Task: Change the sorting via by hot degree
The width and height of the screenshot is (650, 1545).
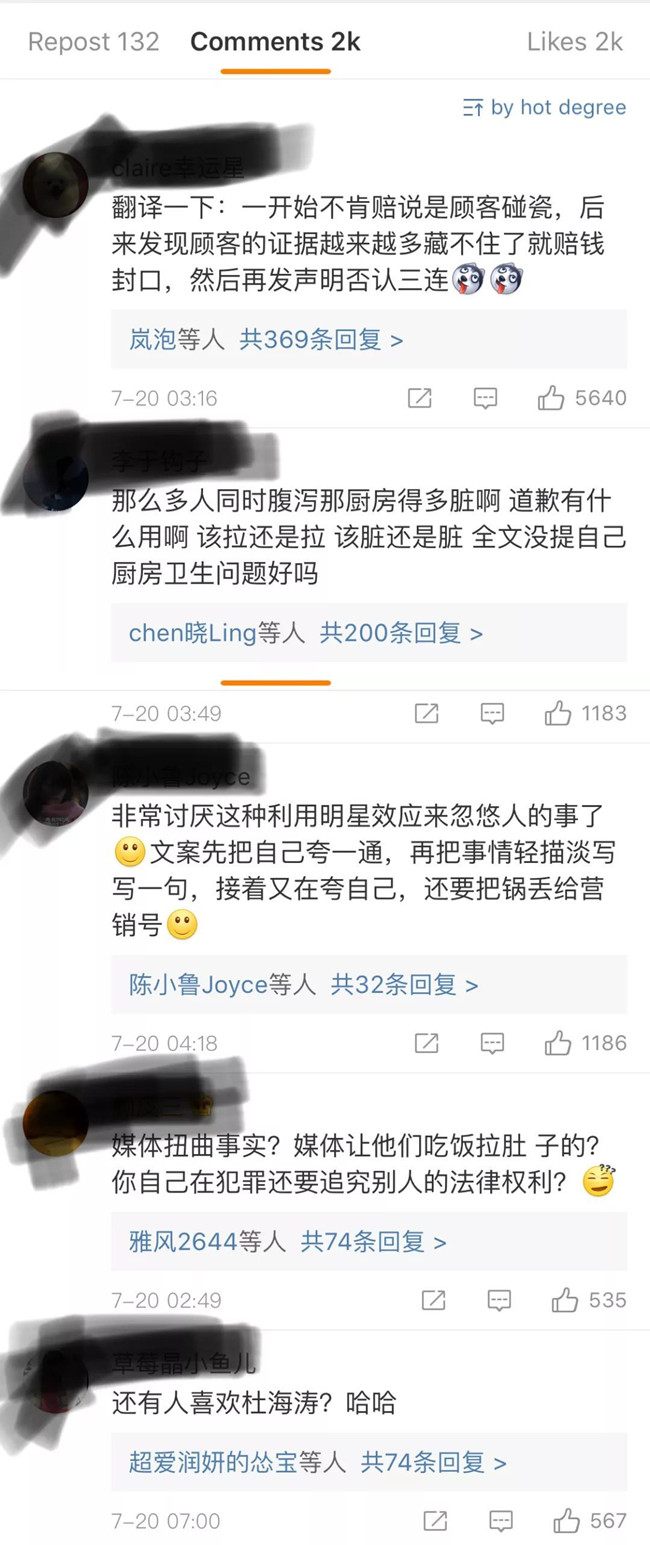Action: [x=544, y=108]
